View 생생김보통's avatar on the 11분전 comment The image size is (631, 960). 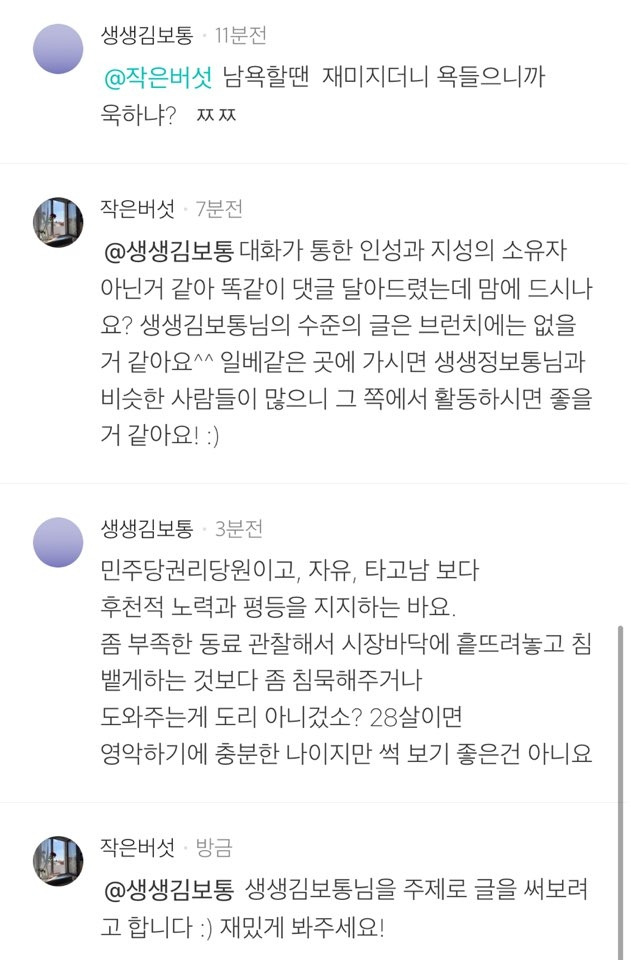click(58, 49)
